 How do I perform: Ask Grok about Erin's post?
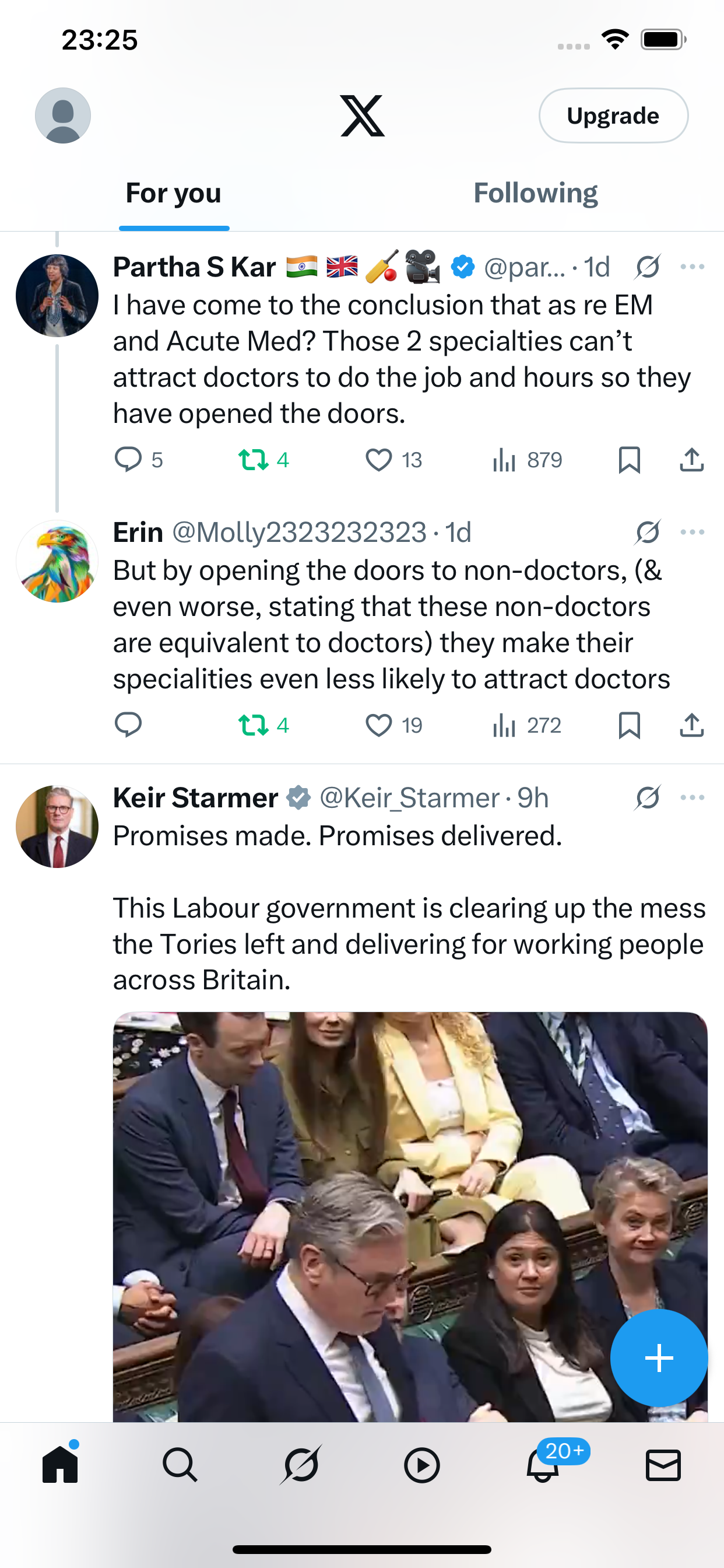tap(648, 532)
